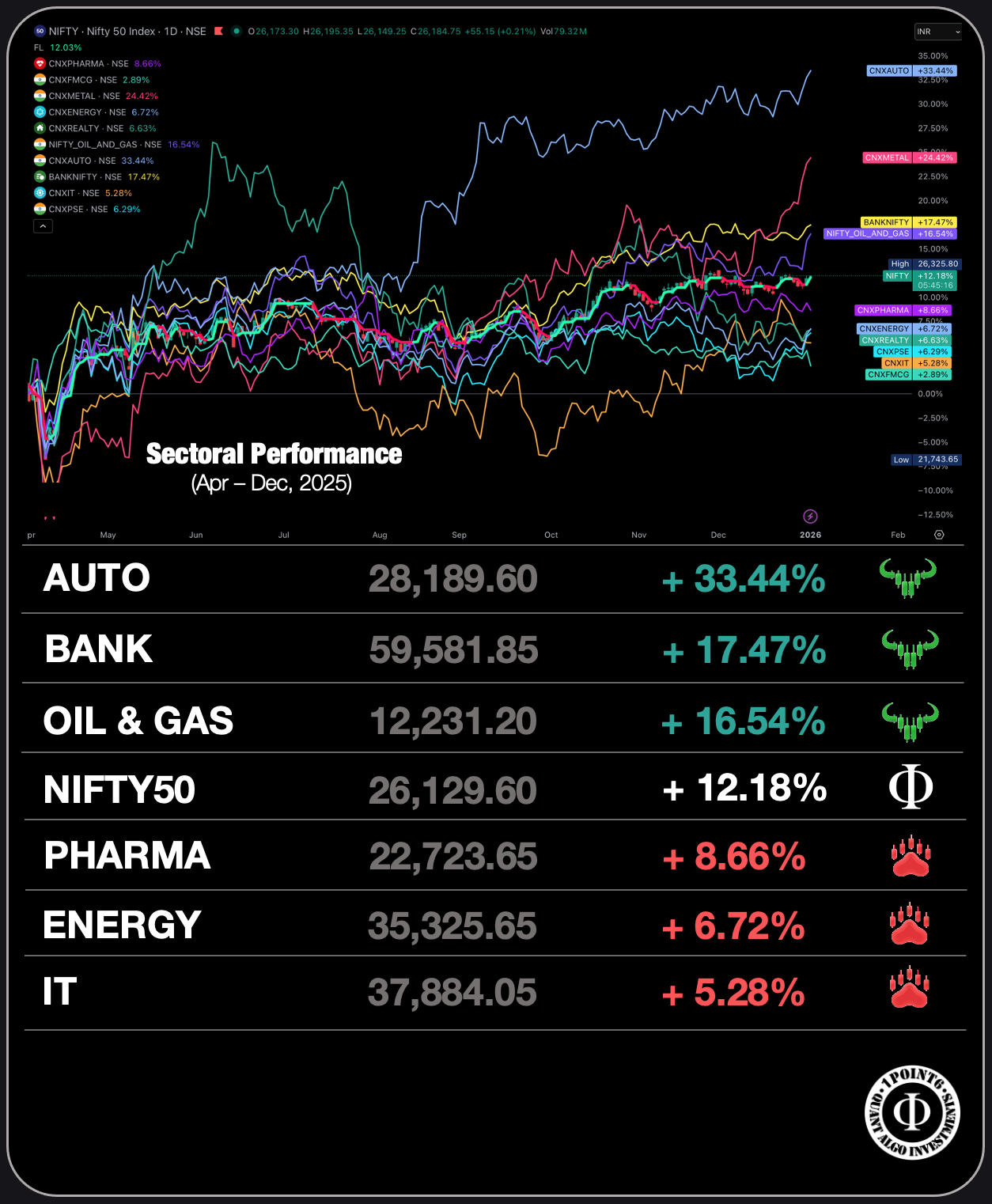
Task: Click the red flag alert marker
Action: pos(219,32)
